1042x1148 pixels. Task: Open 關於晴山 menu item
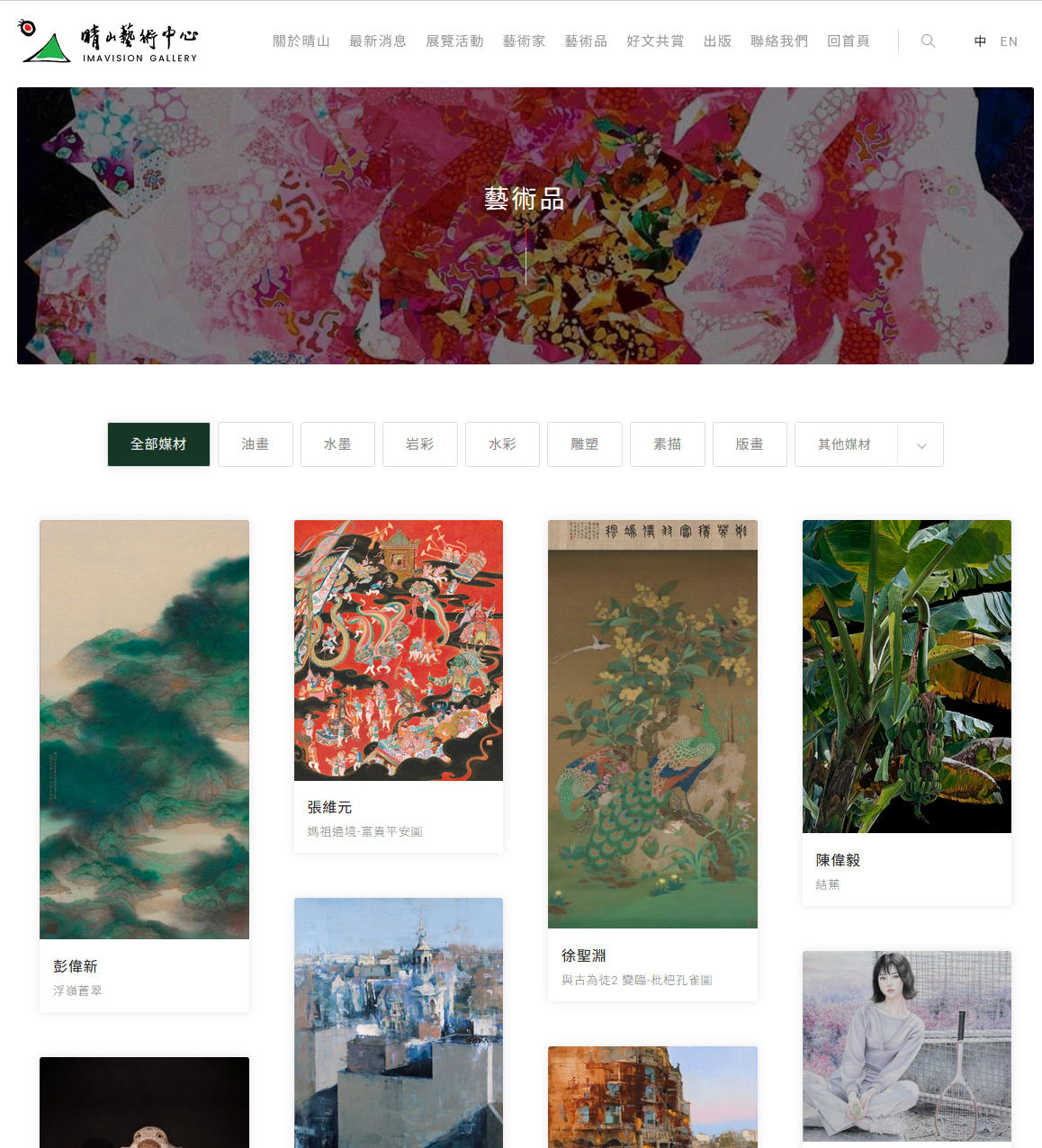click(x=301, y=41)
